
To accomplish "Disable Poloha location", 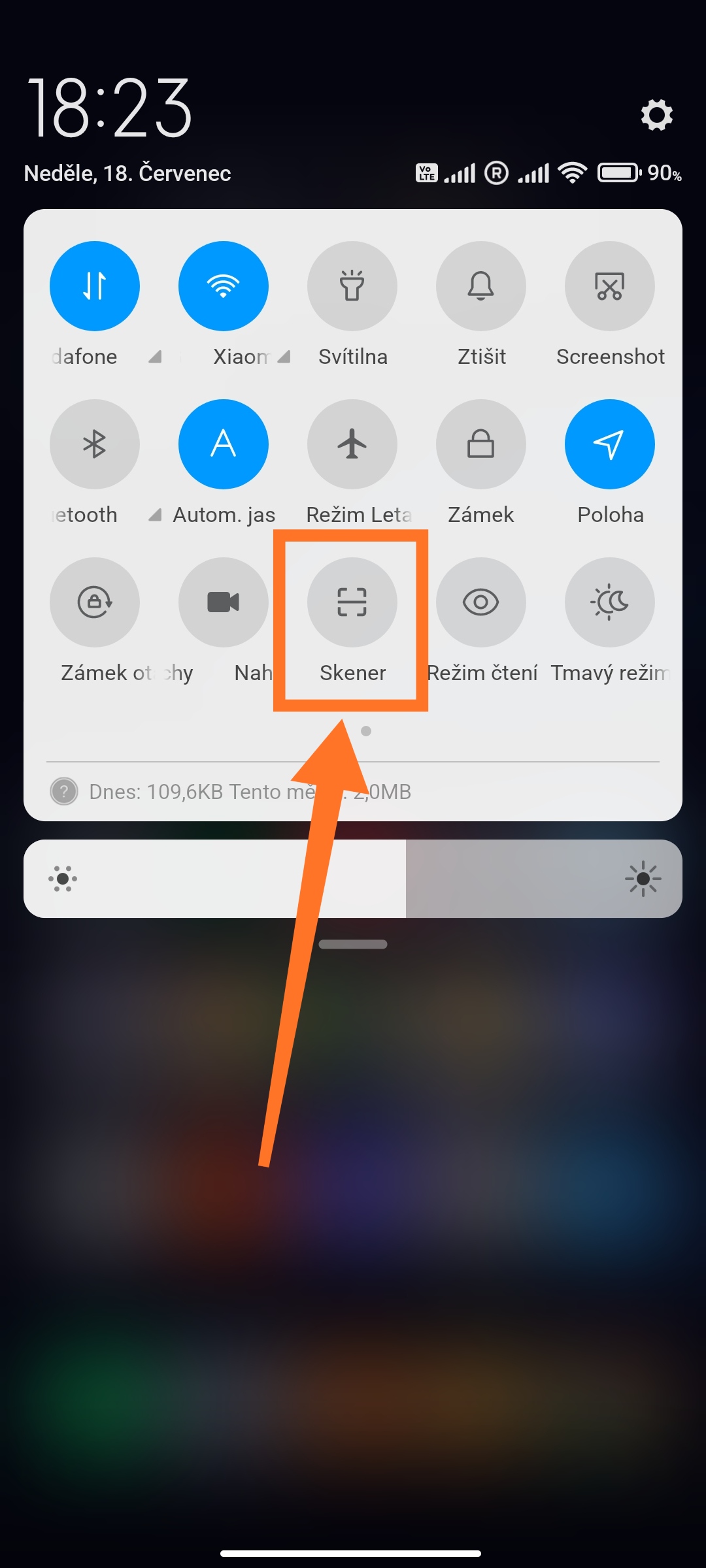I will click(x=610, y=444).
